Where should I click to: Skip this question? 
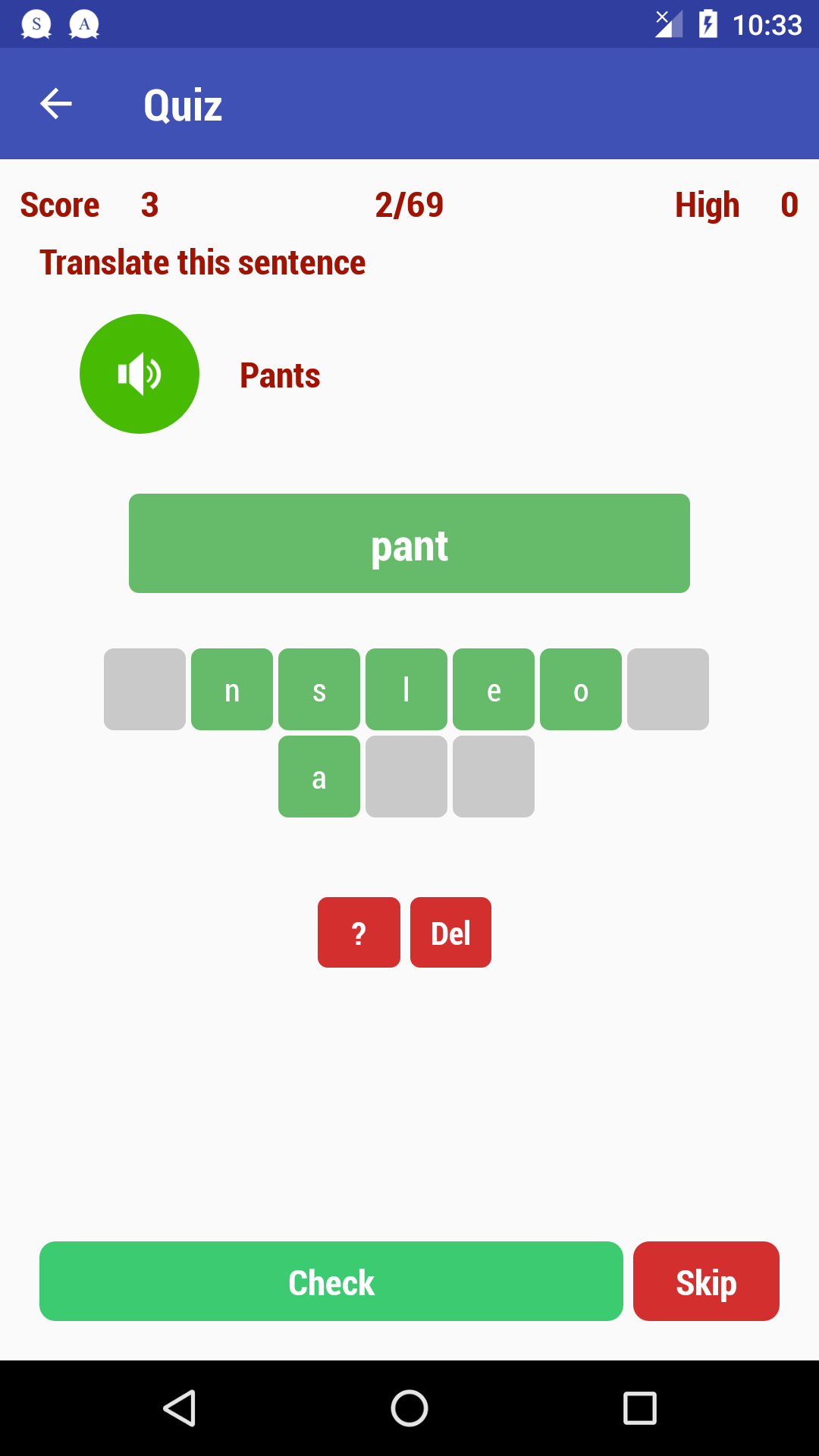click(706, 1281)
